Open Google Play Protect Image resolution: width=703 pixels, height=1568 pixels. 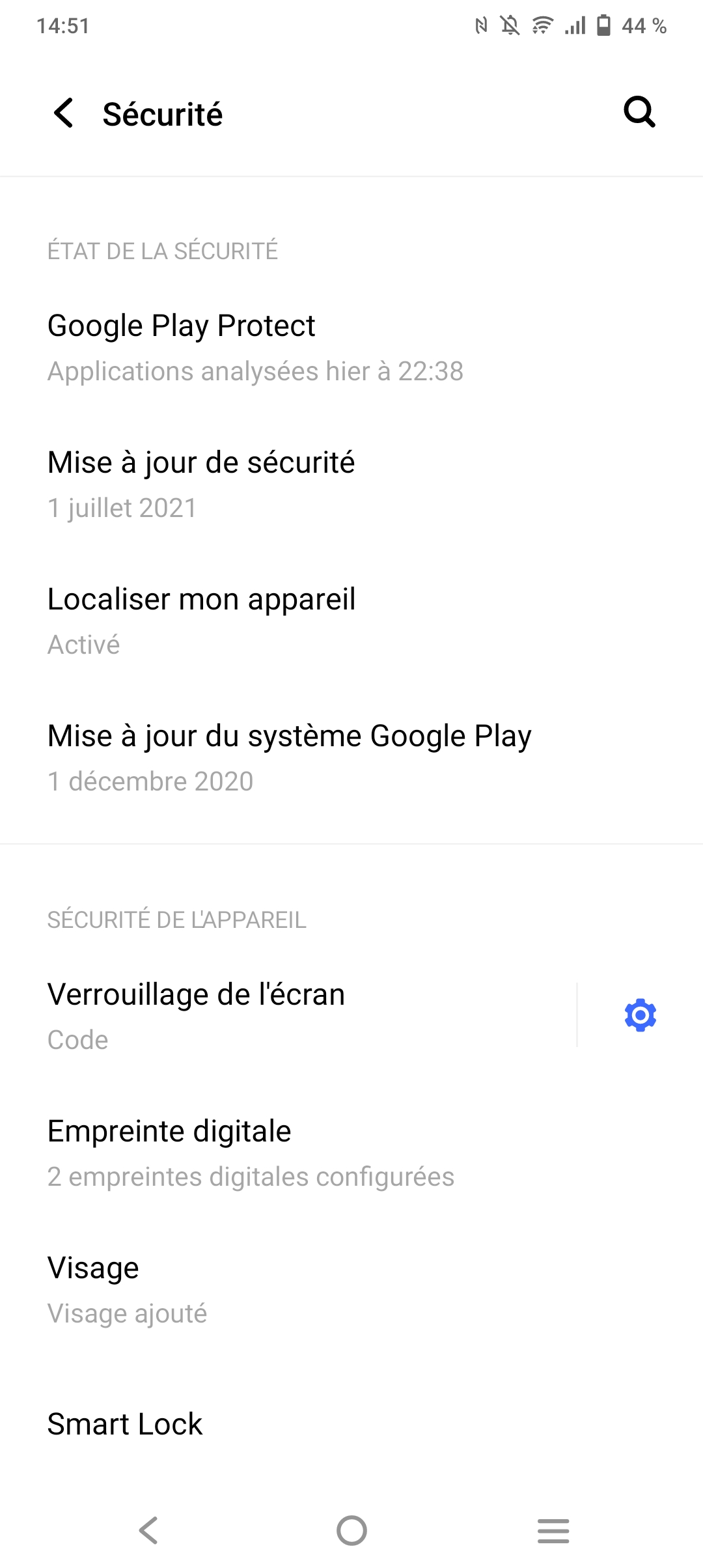(255, 348)
